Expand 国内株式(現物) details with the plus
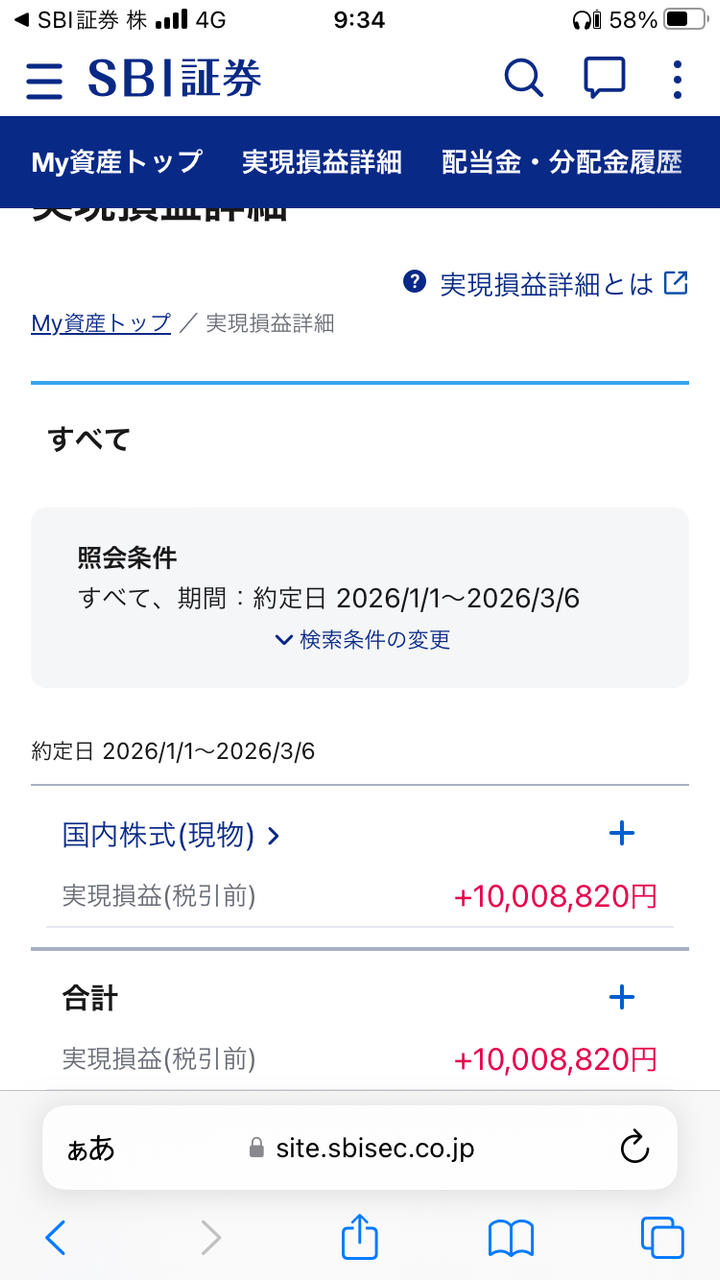 (x=622, y=832)
